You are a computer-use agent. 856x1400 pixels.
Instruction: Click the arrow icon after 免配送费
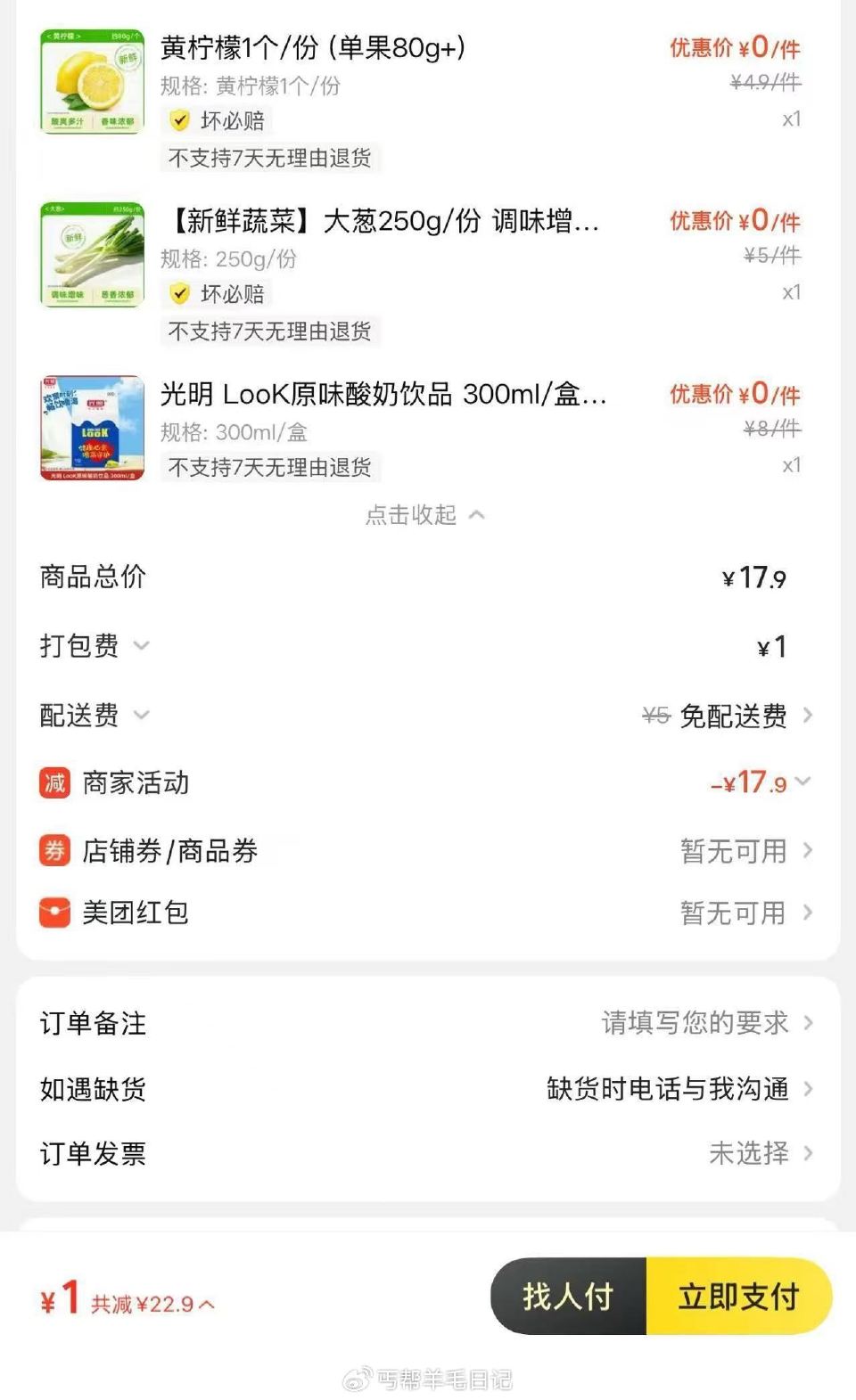click(807, 715)
